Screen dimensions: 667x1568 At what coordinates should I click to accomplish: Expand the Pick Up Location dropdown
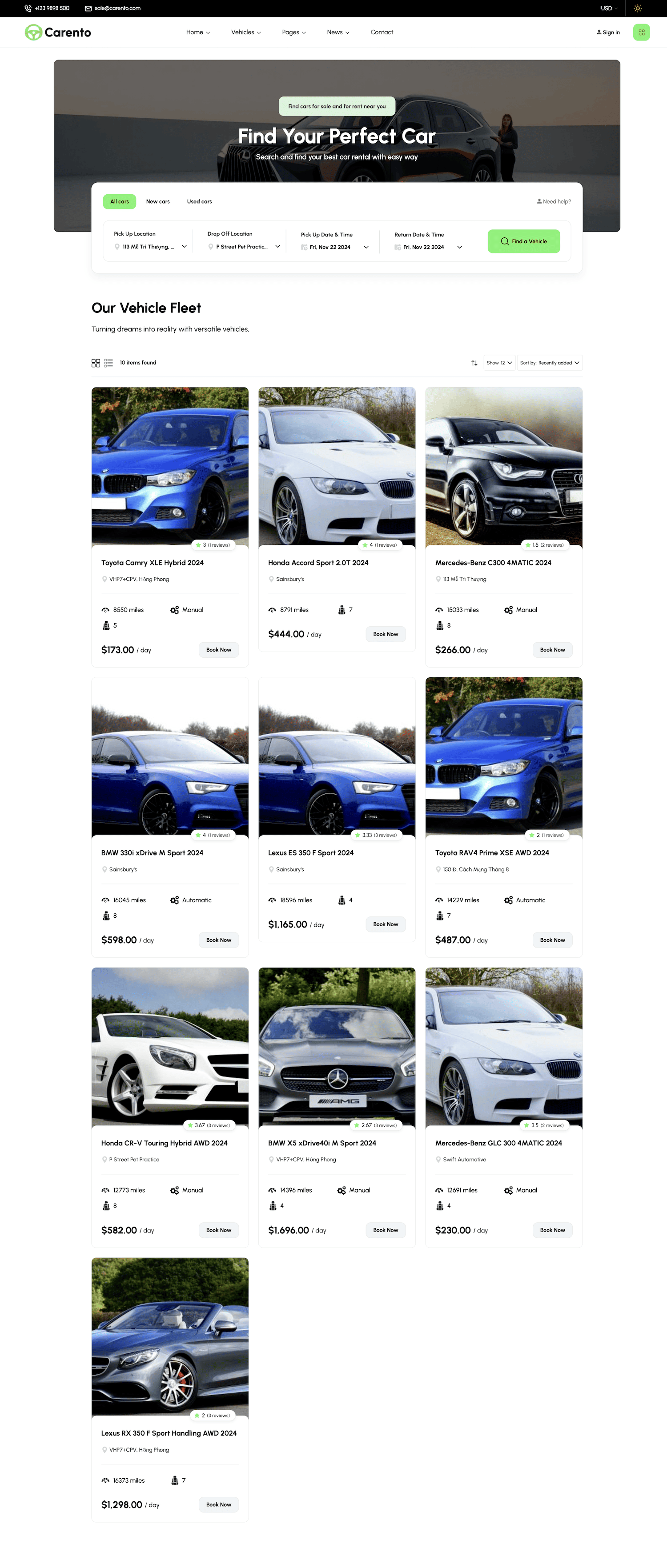pyautogui.click(x=150, y=247)
